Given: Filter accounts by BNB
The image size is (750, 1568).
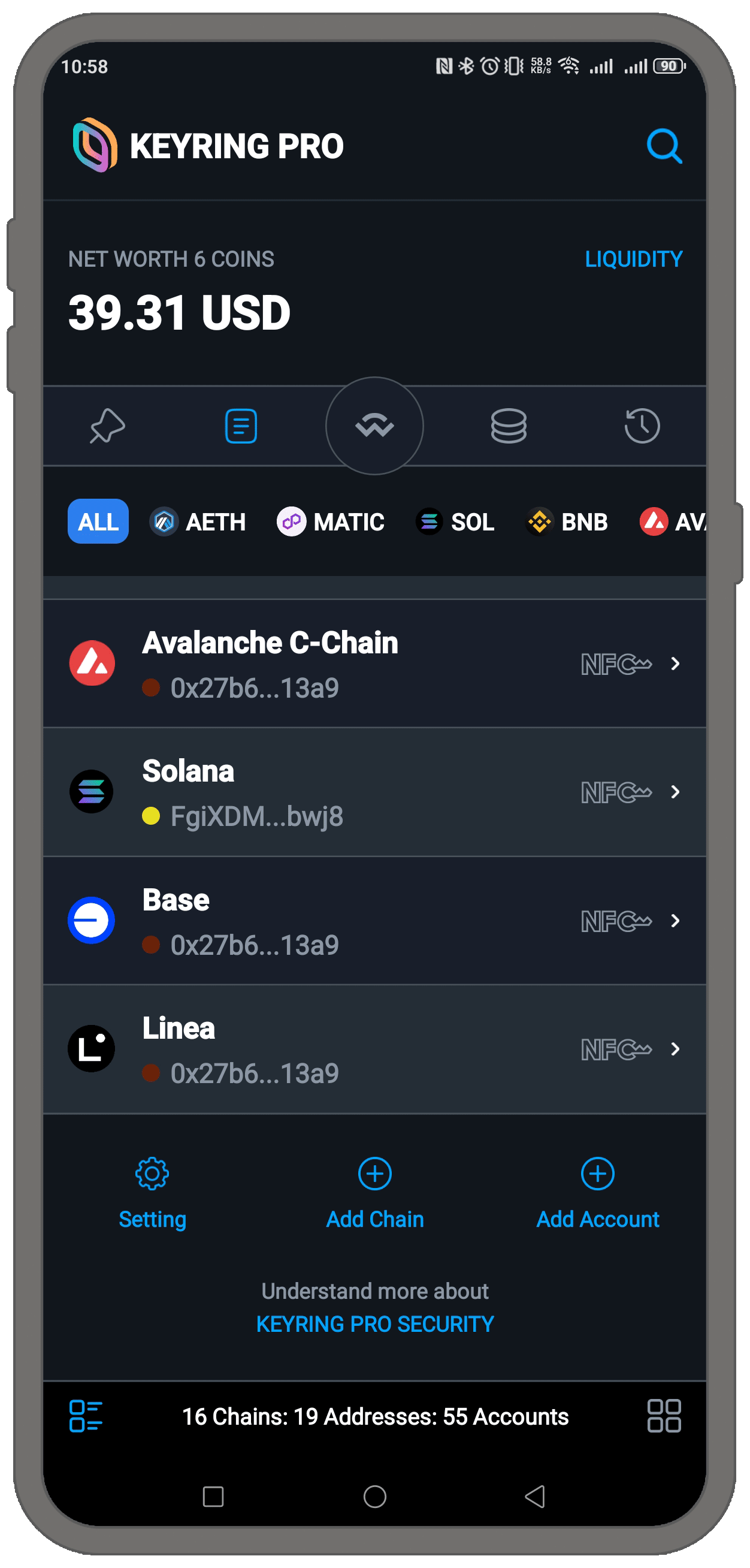Looking at the screenshot, I should point(567,521).
